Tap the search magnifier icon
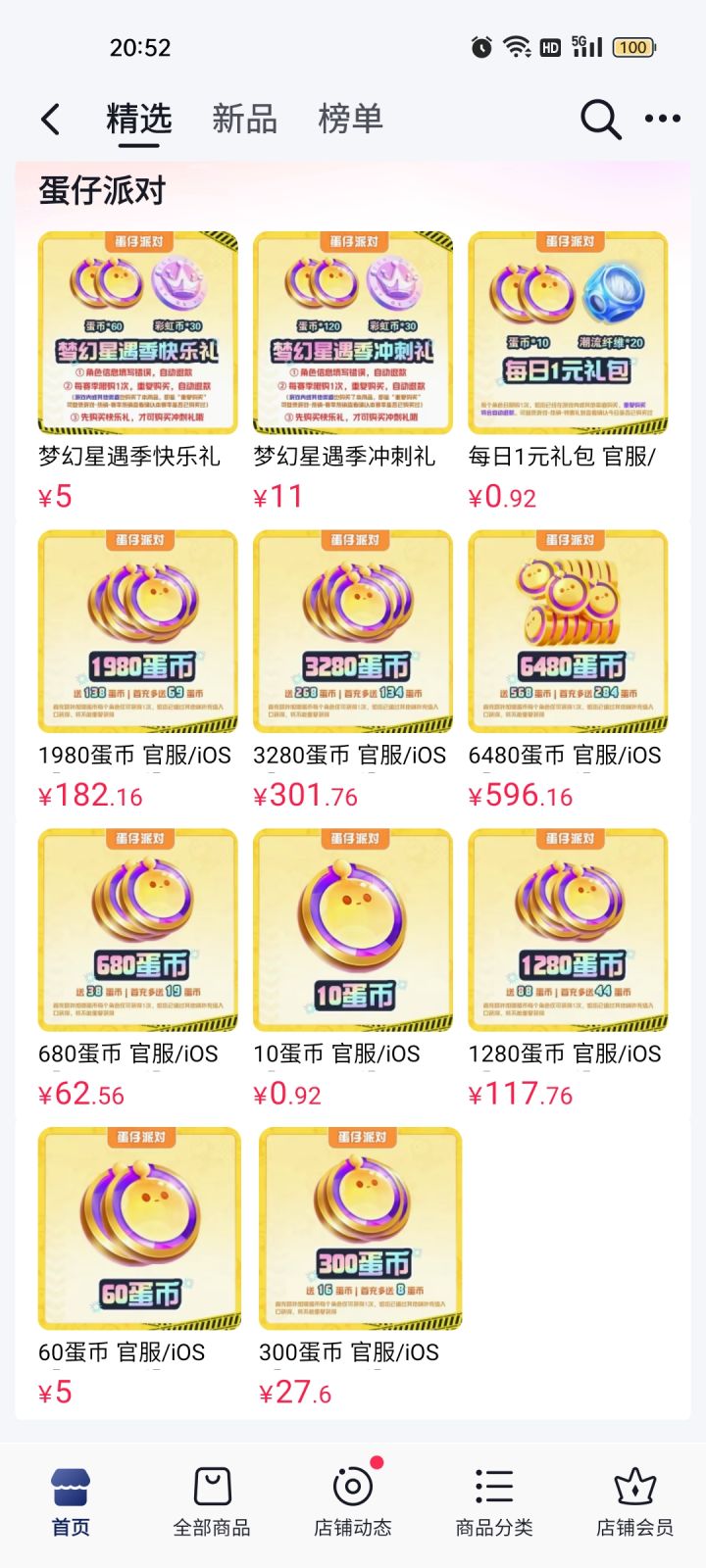This screenshot has width=706, height=1568. tap(598, 119)
